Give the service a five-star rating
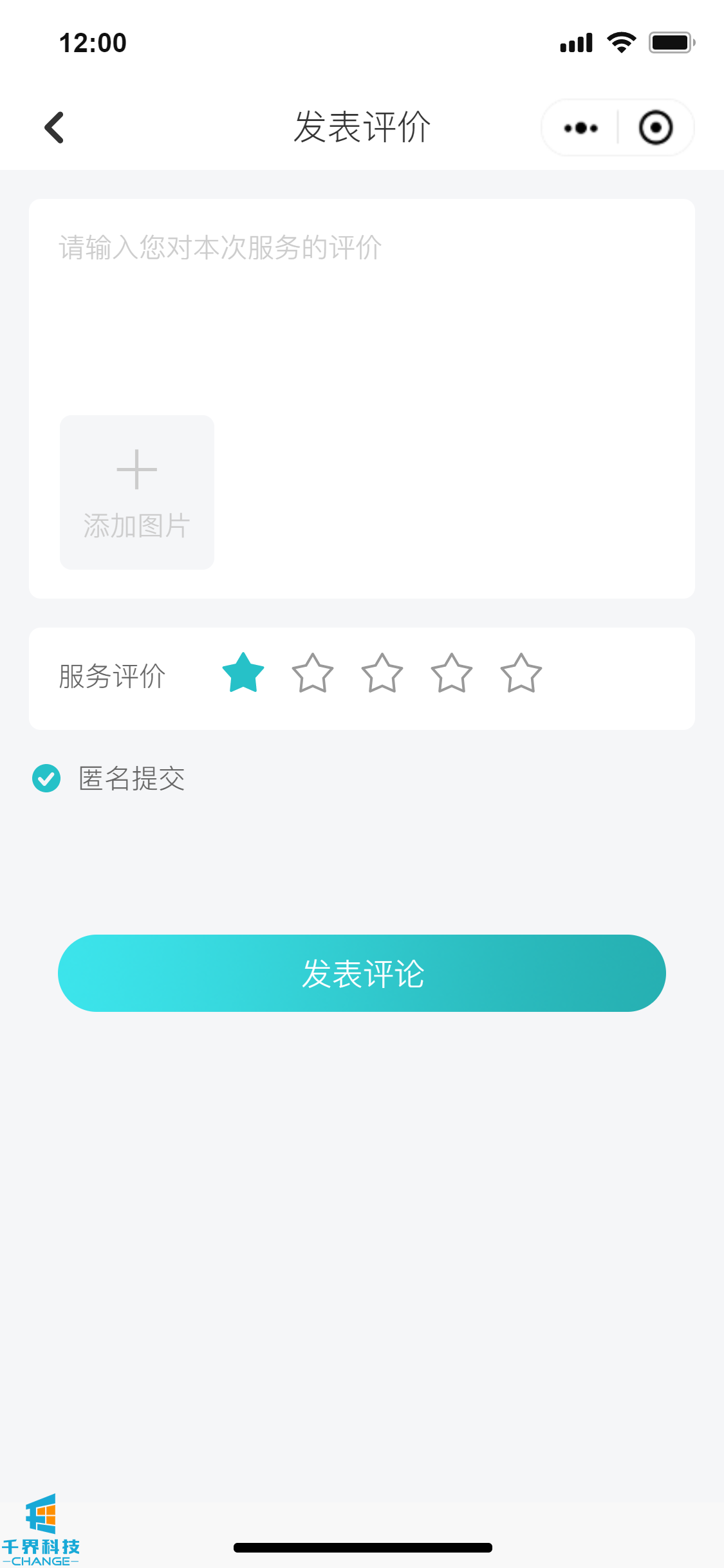The width and height of the screenshot is (724, 1568). click(521, 674)
